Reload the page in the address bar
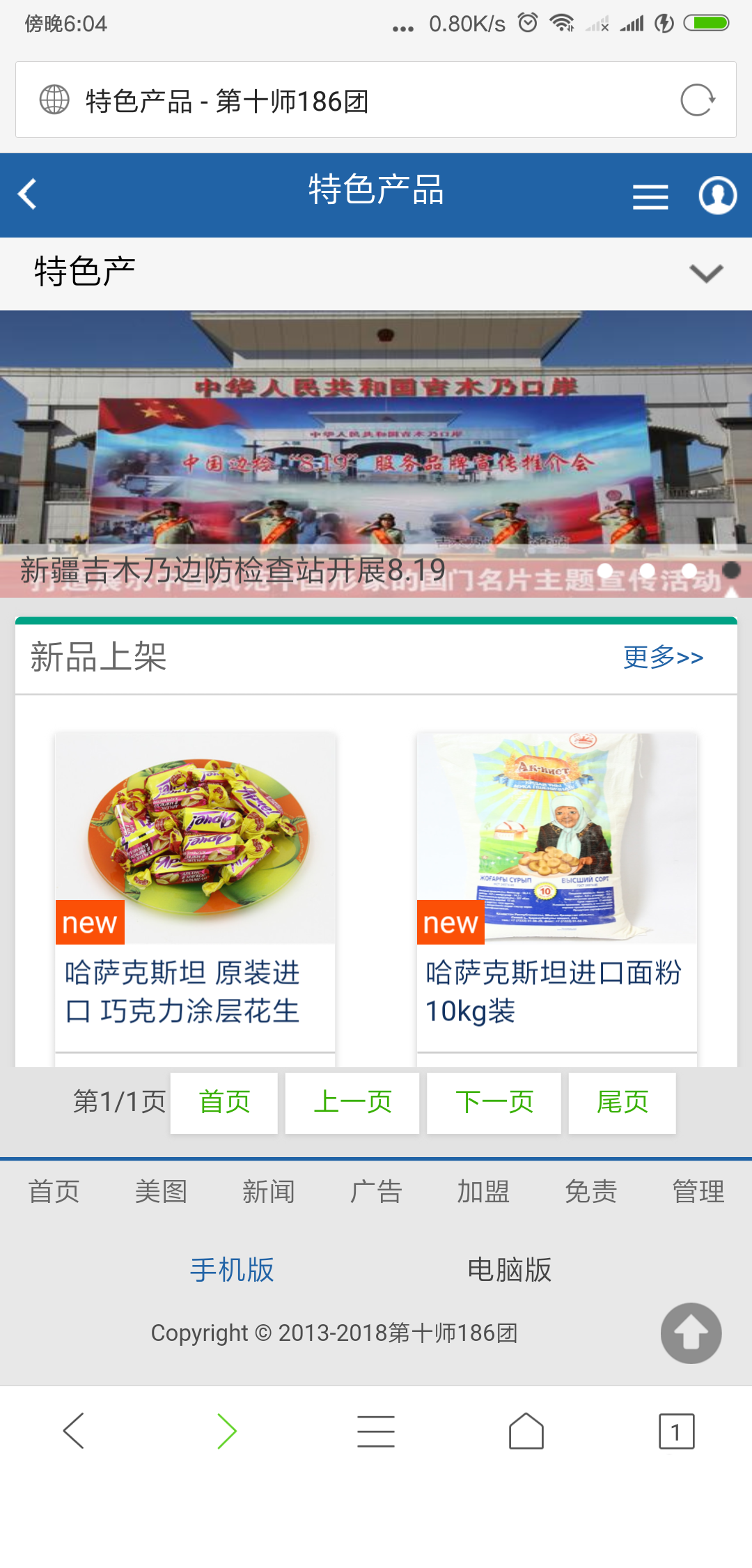Screen dimensions: 752x1568 point(697,100)
